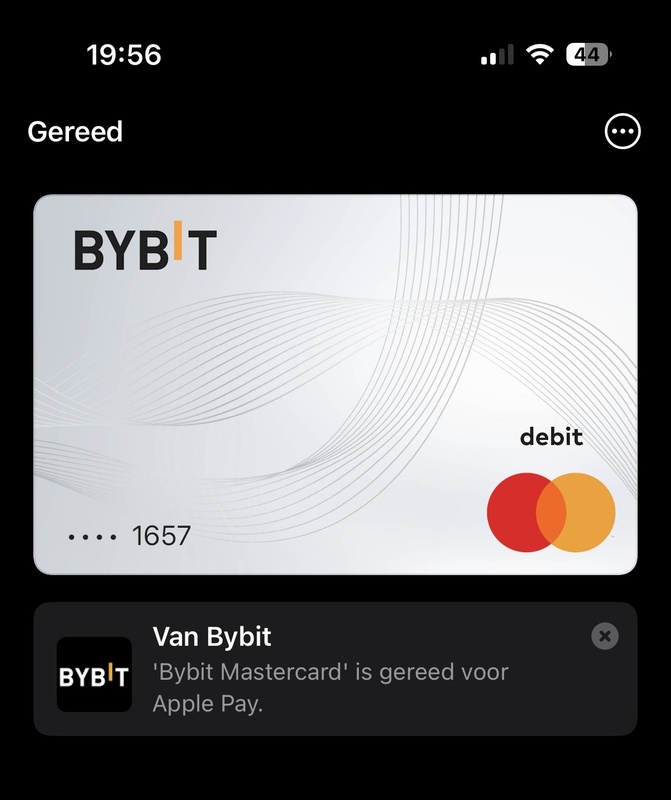Dismiss the Van Bybit notification

click(604, 635)
